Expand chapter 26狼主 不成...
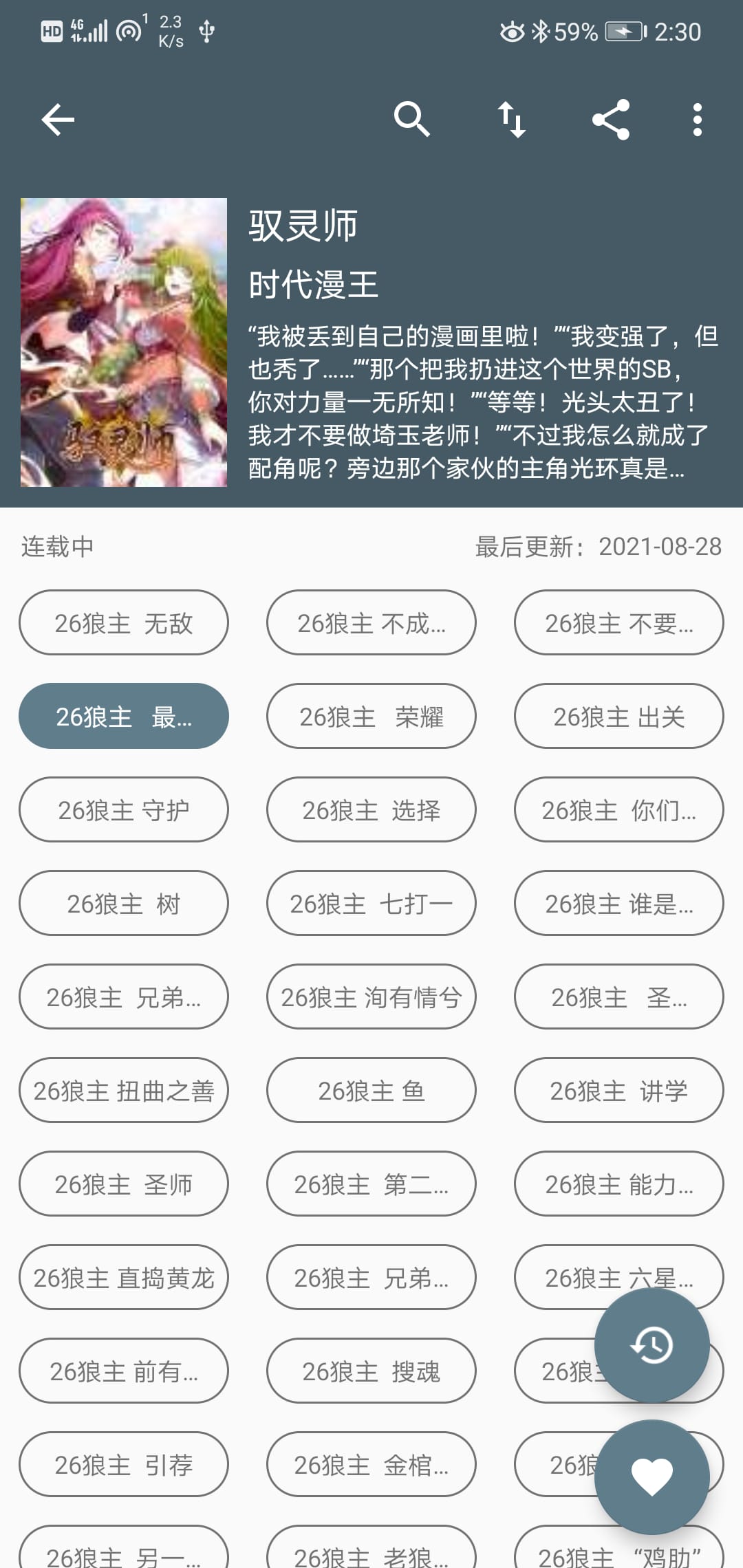The width and height of the screenshot is (743, 1568). (x=370, y=622)
